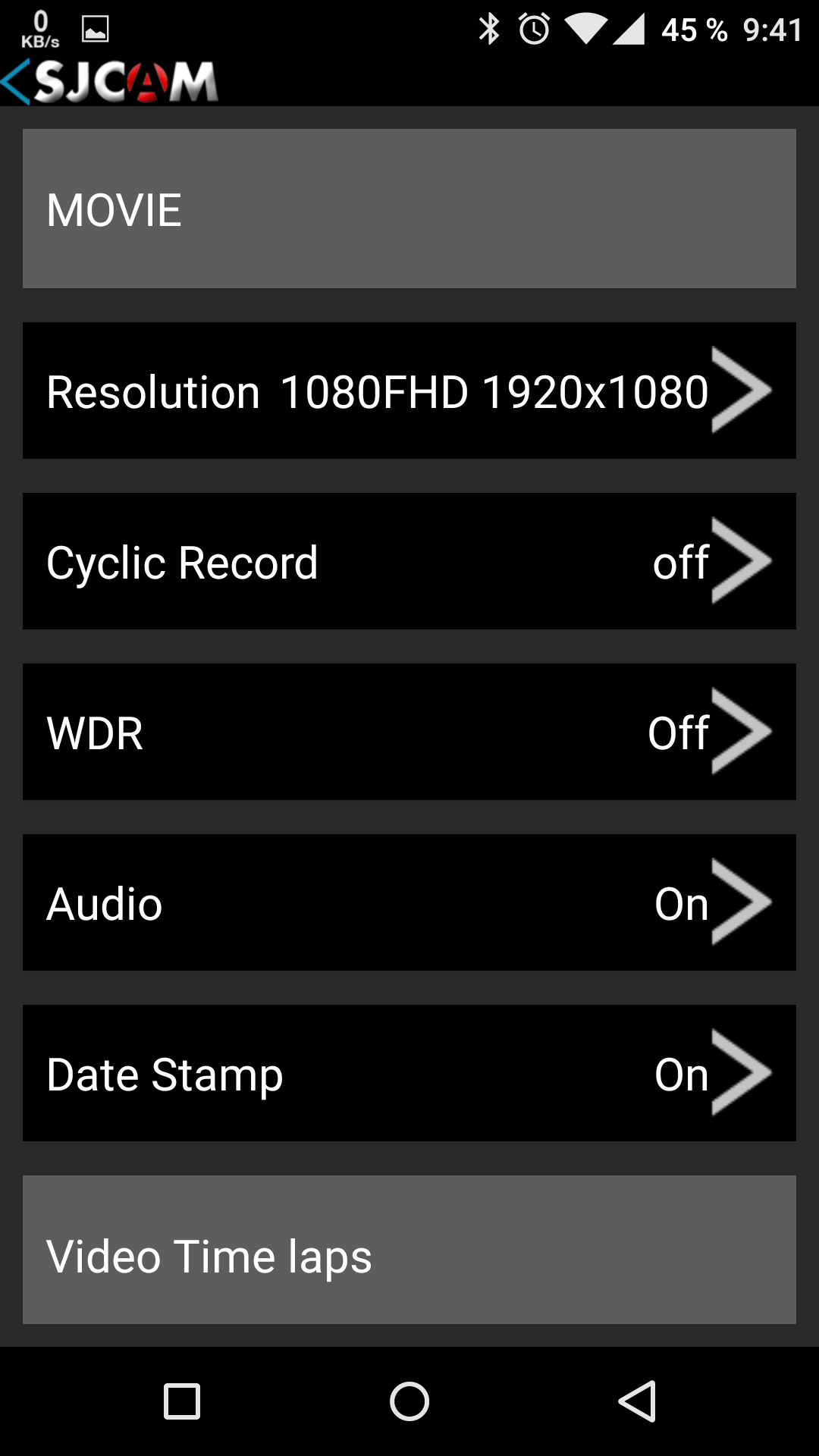This screenshot has height=1456, width=819.
Task: Open the Cyclic Record setting
Action: [409, 561]
